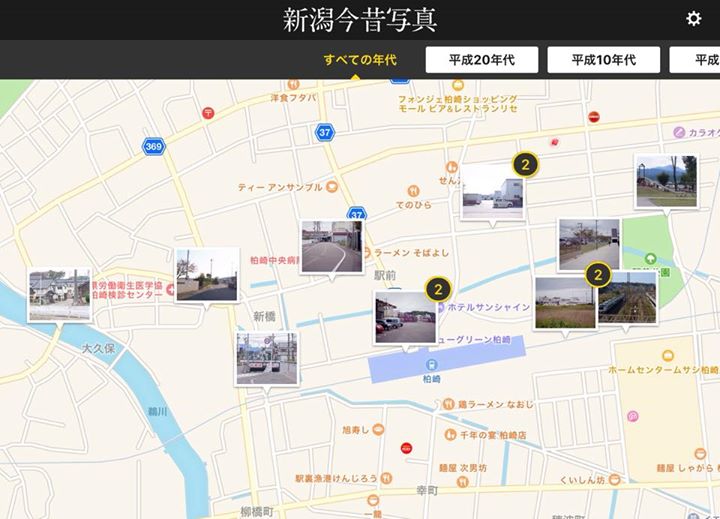
Task: Switch to the 平成20年代 tab
Action: 481,60
